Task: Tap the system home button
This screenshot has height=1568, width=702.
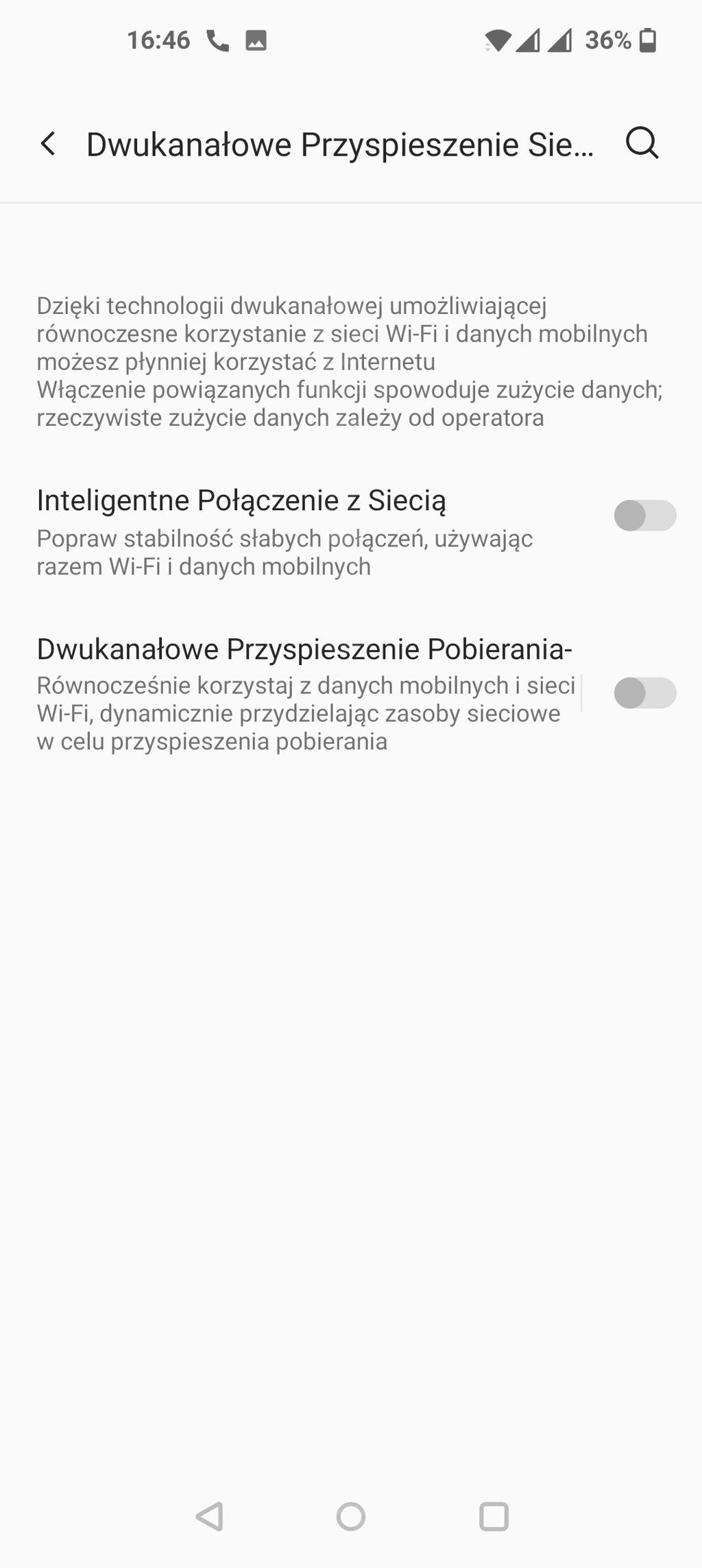Action: click(x=351, y=1517)
